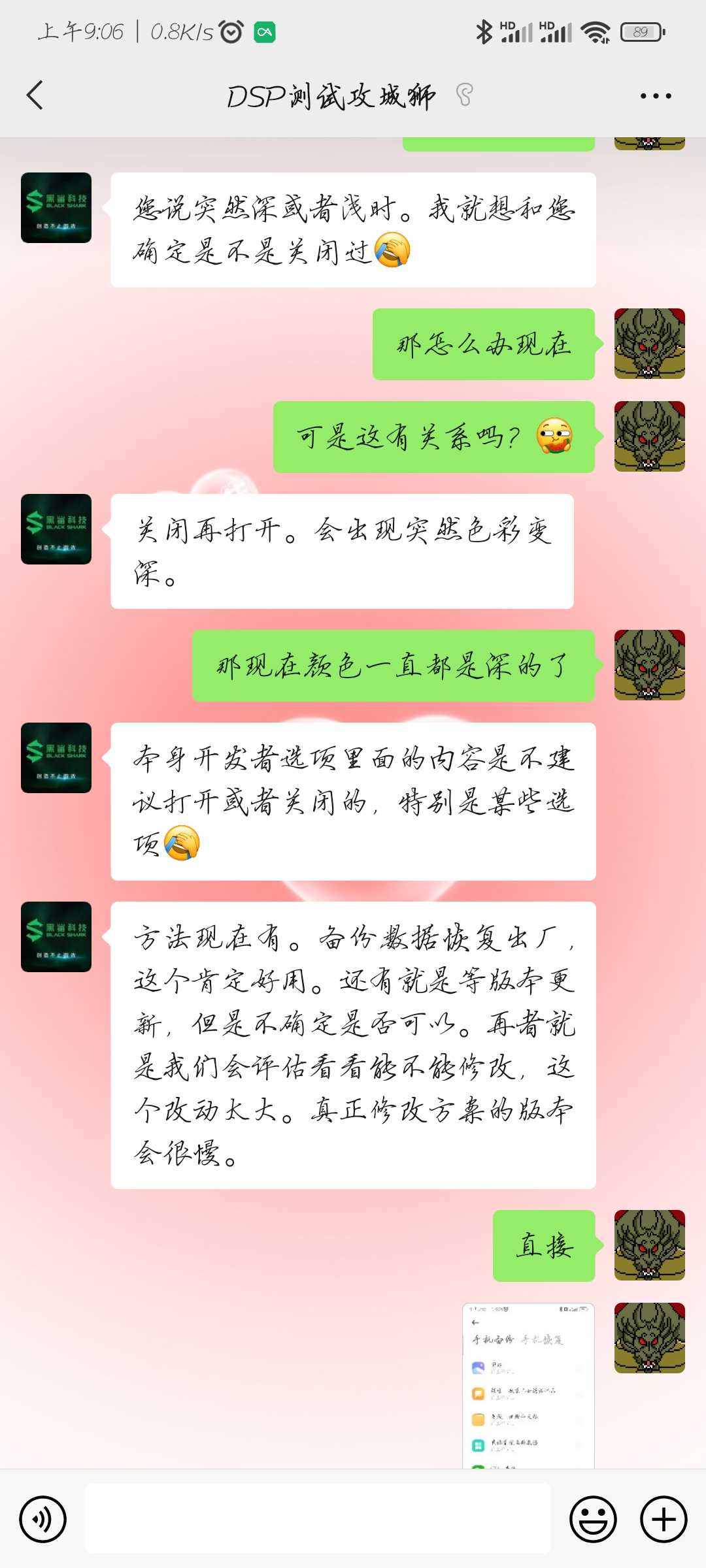The height and width of the screenshot is (1568, 706).
Task: Focus the message text field
Action: coord(318,1518)
